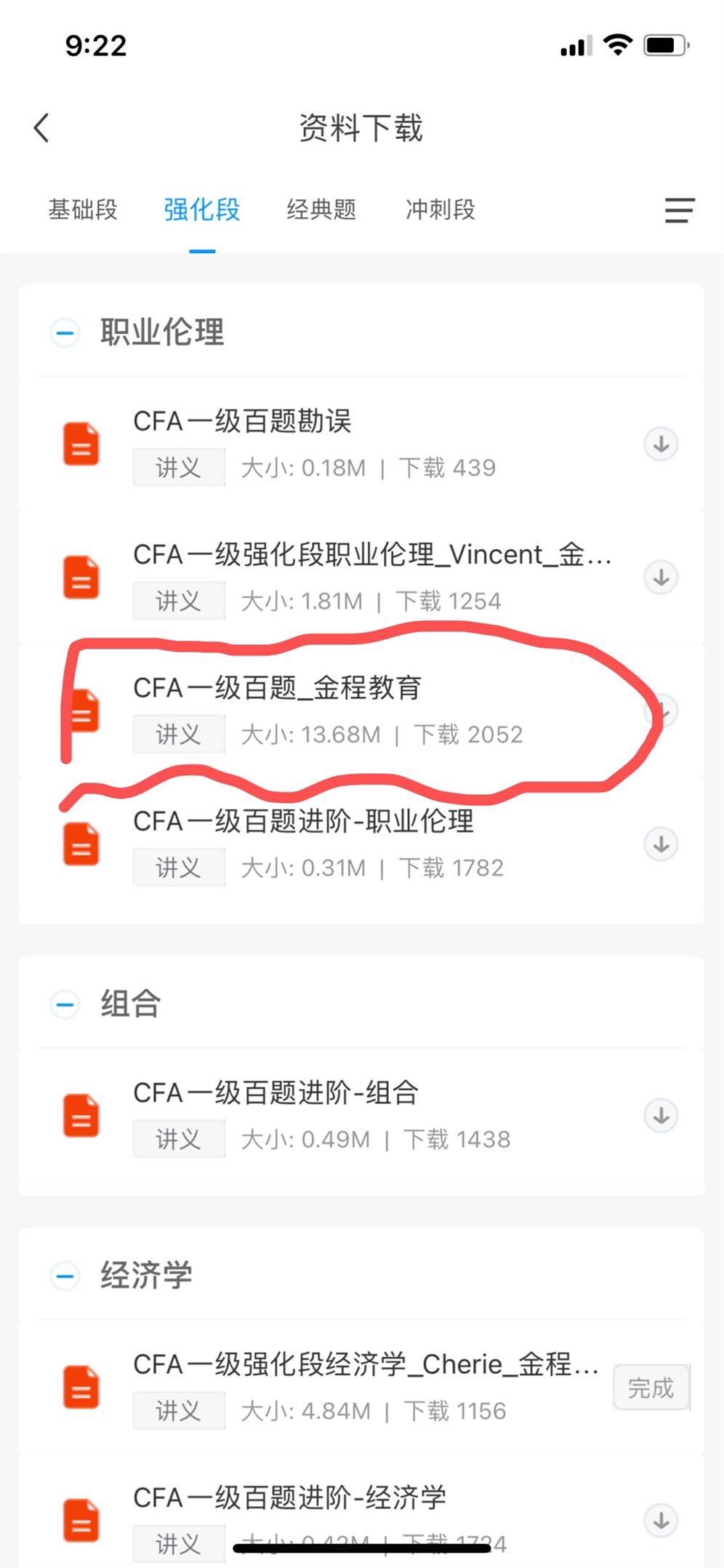Download CFA一级百题进阶-经济学

pos(660,1521)
